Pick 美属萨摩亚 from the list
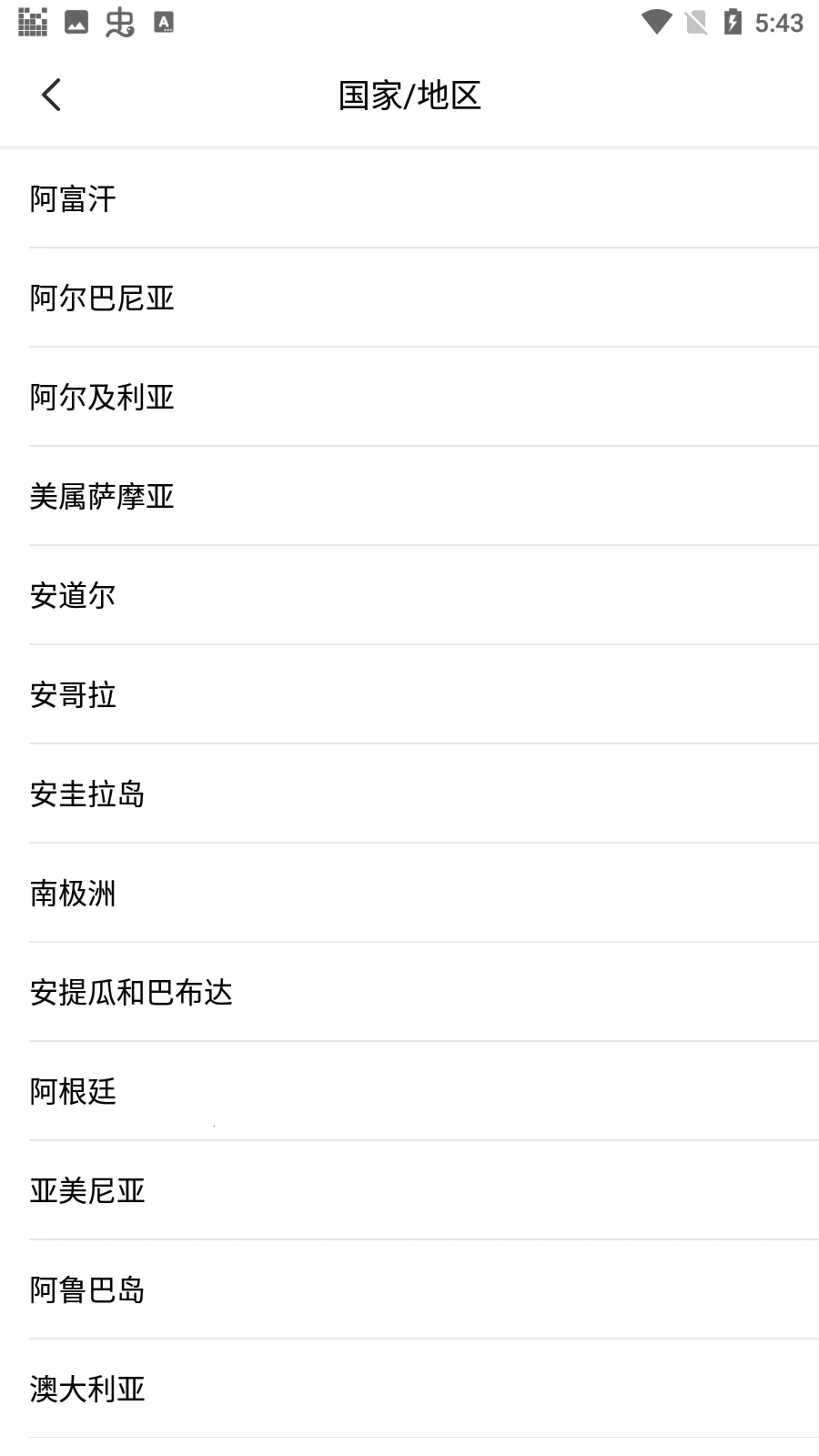The height and width of the screenshot is (1456, 819). point(102,496)
